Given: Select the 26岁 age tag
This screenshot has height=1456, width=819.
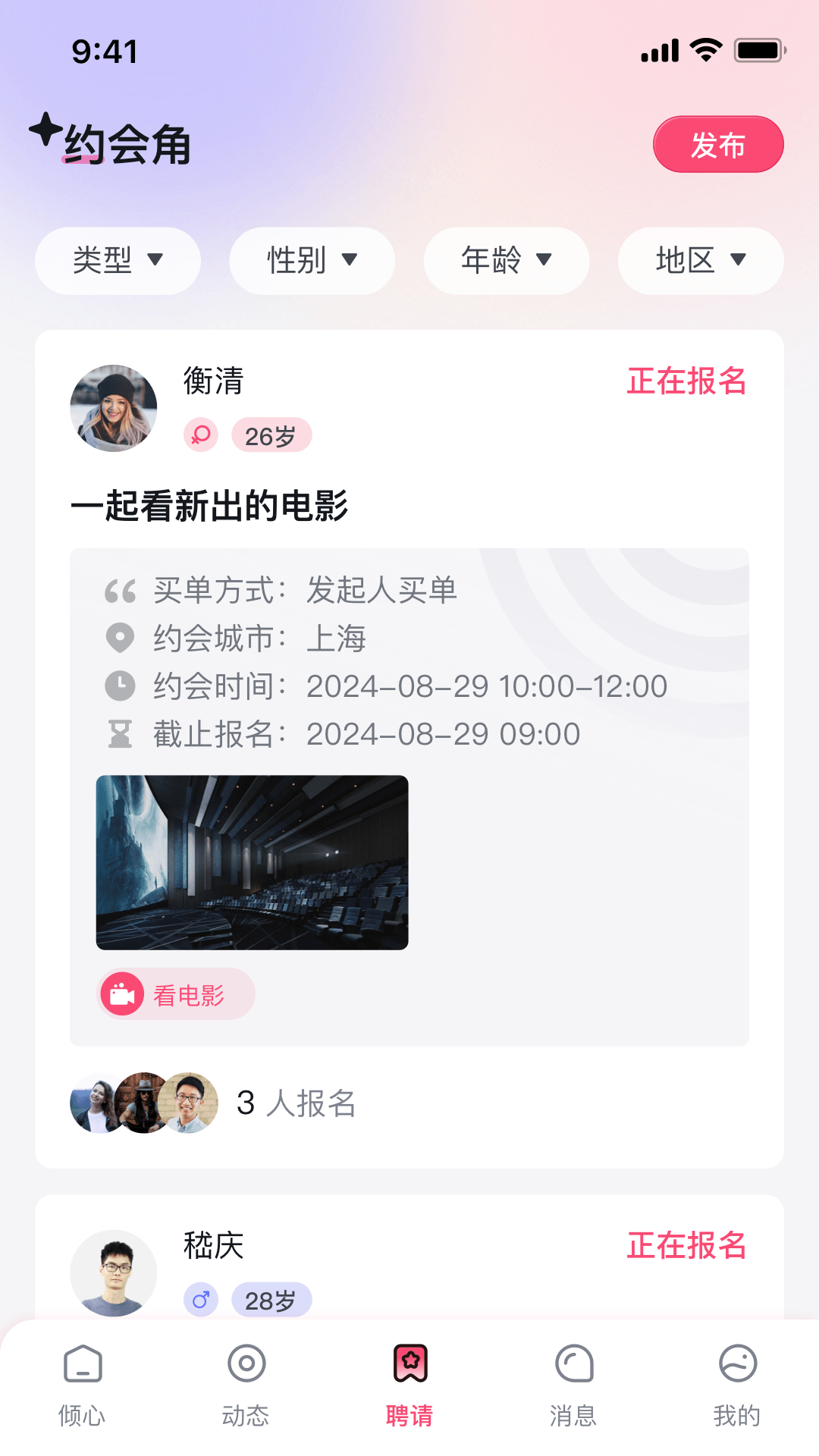Looking at the screenshot, I should pyautogui.click(x=271, y=435).
